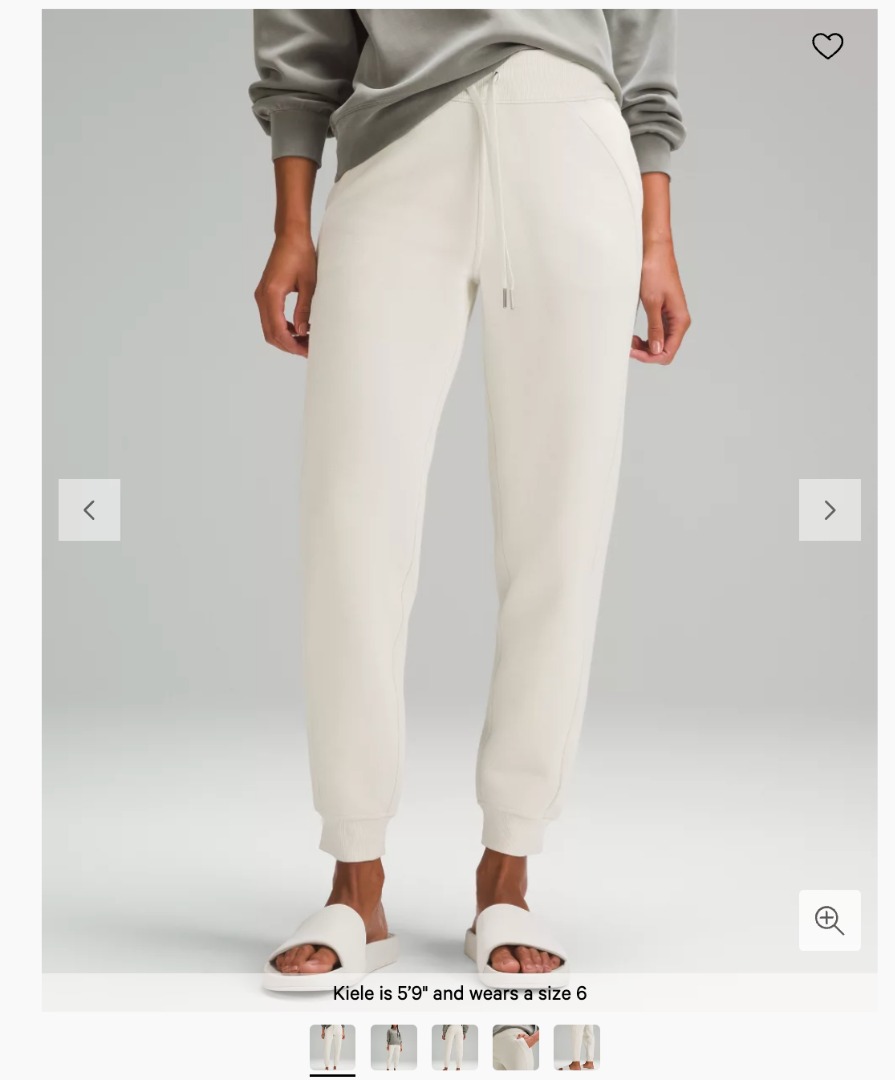Image resolution: width=895 pixels, height=1080 pixels.
Task: Select the first thumbnail, front view
Action: tap(332, 1047)
